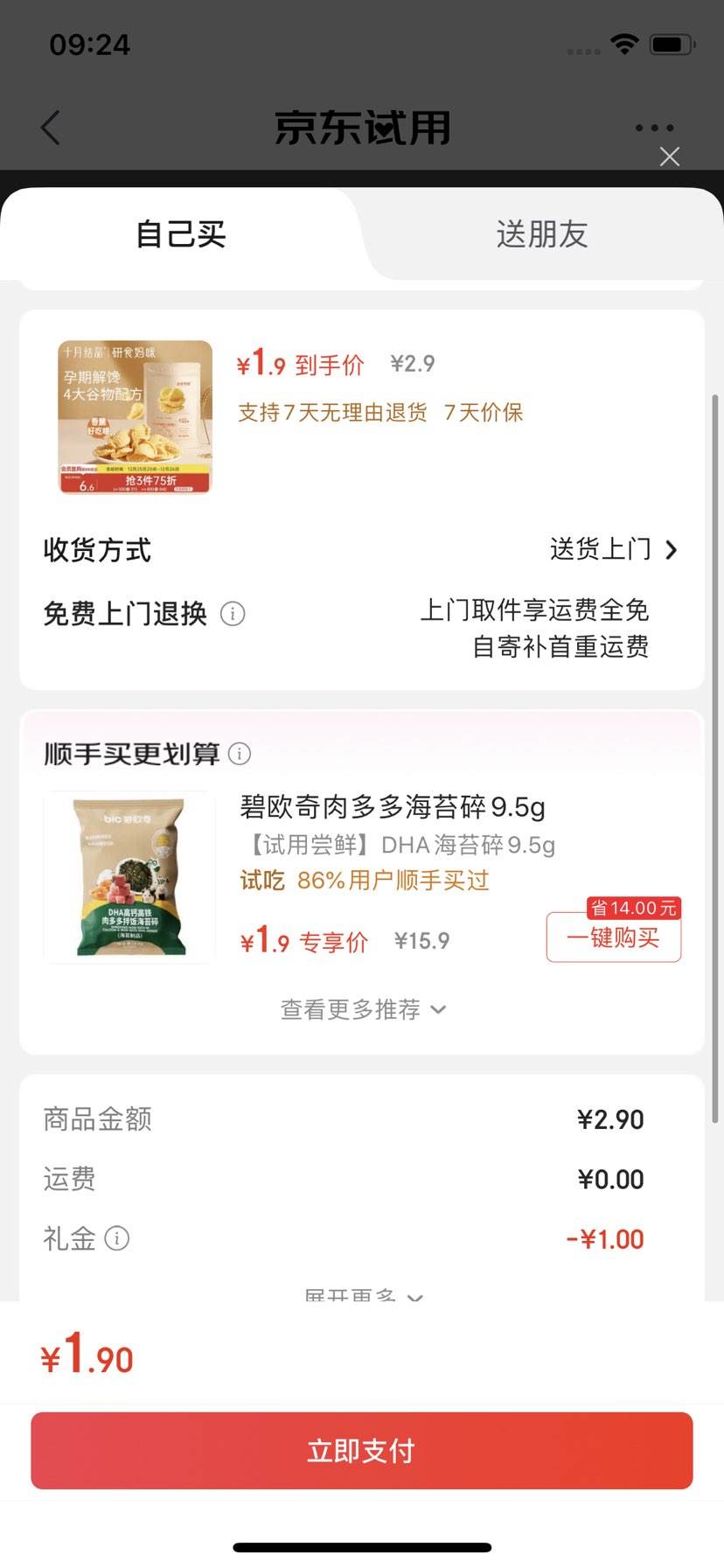
Task: Tap 立即支付 to pay now
Action: pyautogui.click(x=361, y=1450)
